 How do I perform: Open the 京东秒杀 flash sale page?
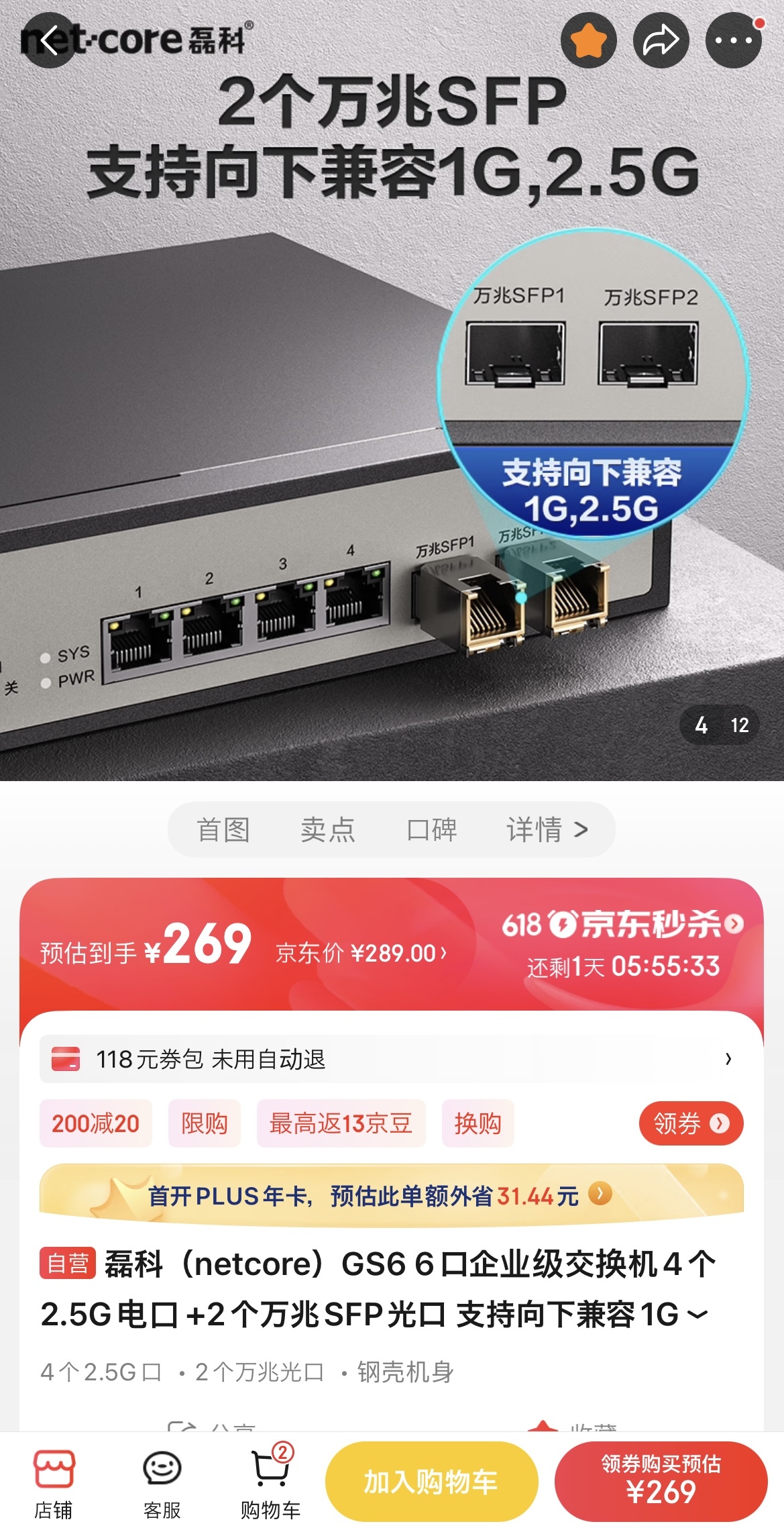[x=622, y=925]
